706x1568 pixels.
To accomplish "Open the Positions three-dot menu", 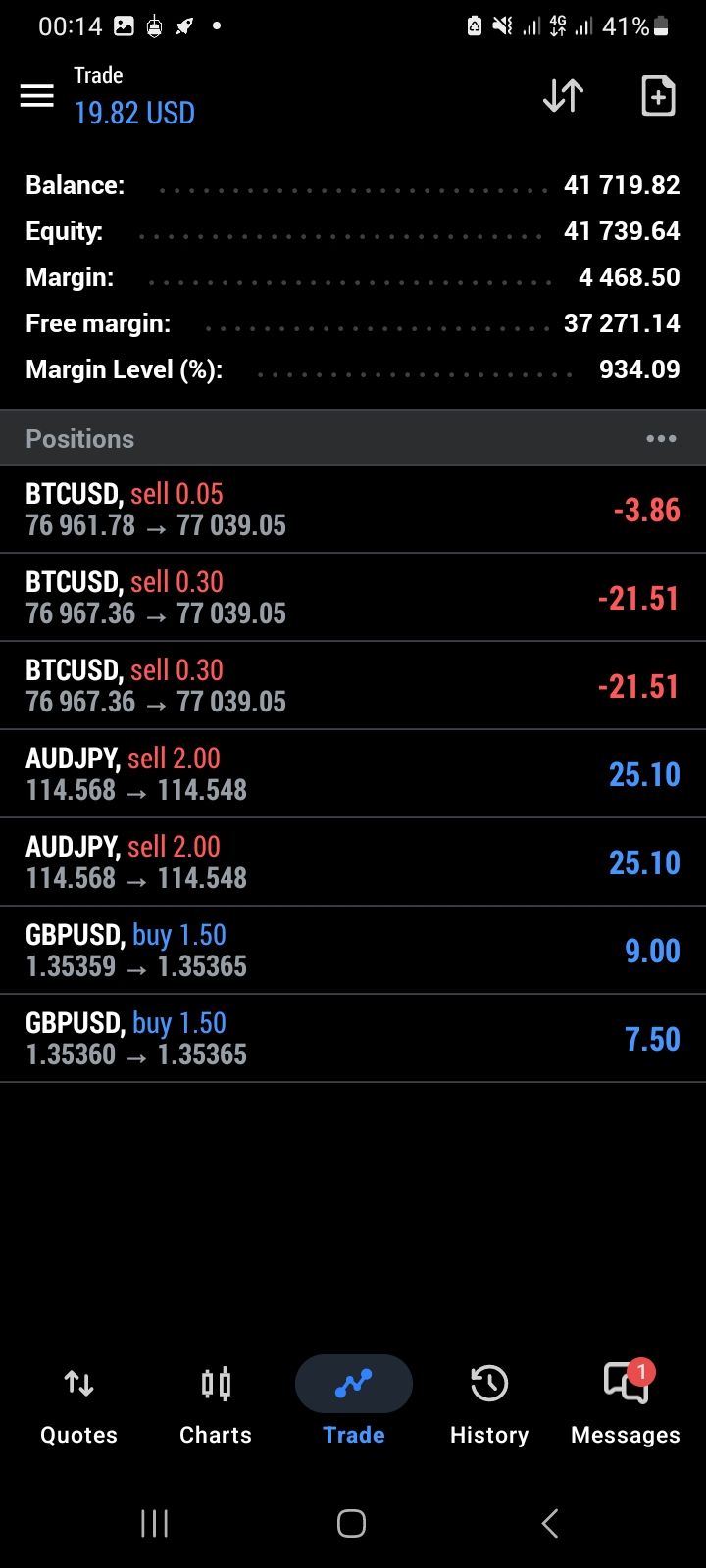I will [661, 439].
